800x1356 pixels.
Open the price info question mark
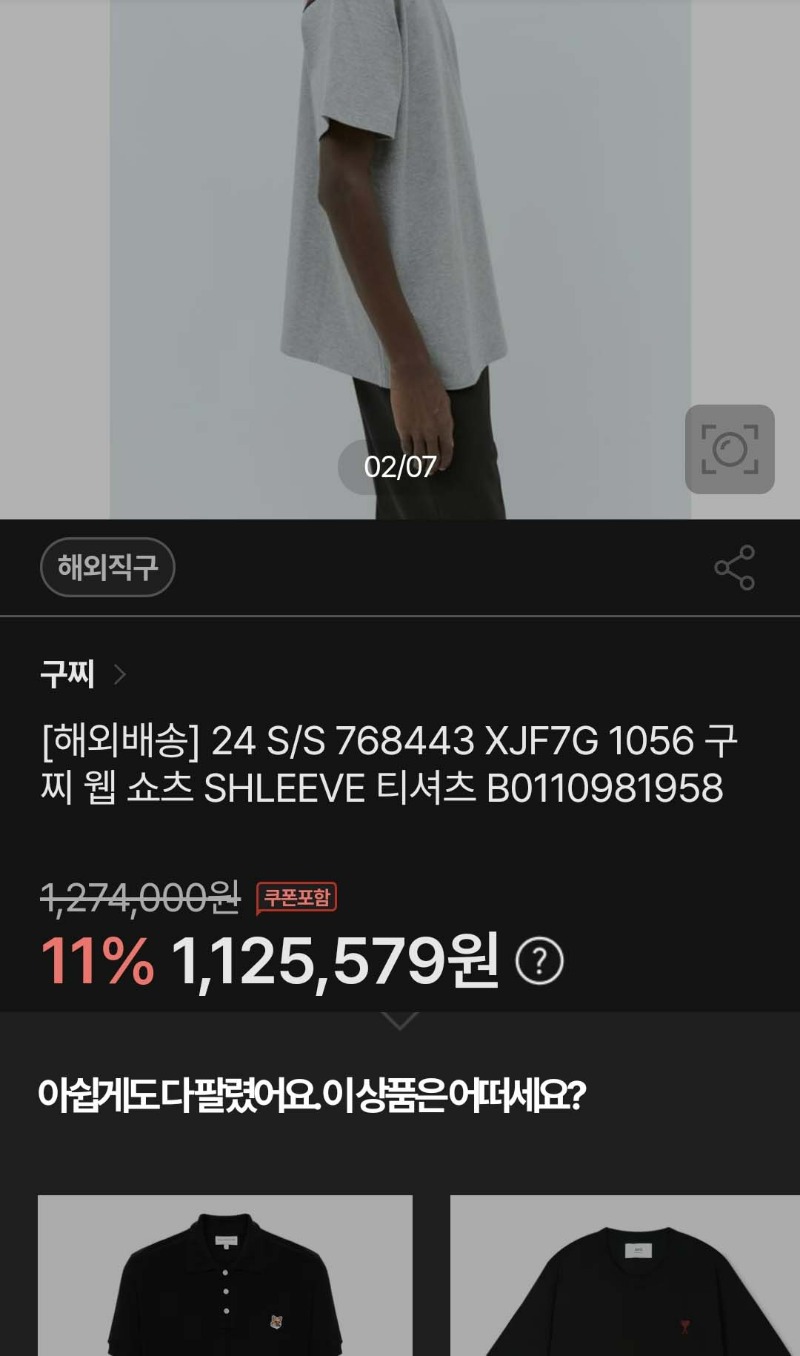point(539,962)
